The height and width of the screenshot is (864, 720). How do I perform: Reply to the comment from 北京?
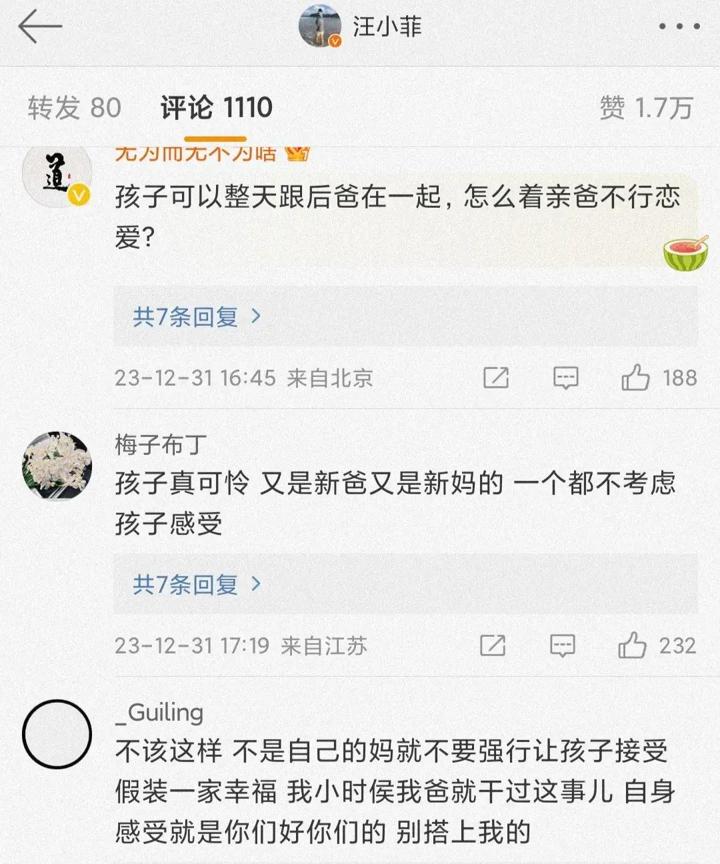click(566, 378)
